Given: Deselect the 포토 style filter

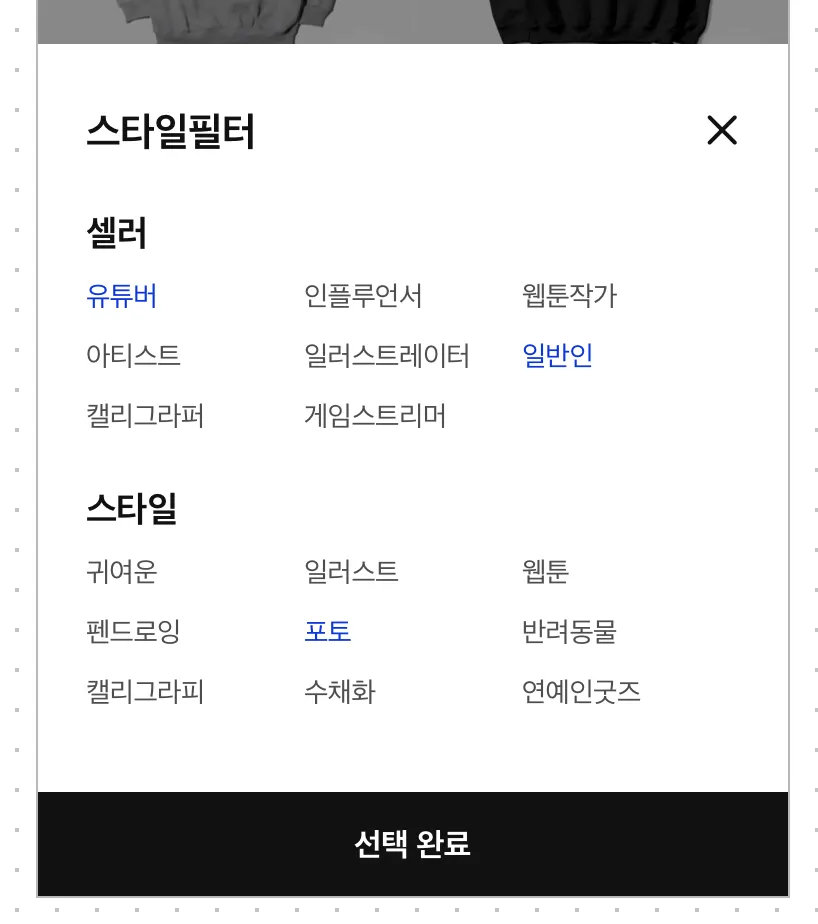Looking at the screenshot, I should 327,632.
